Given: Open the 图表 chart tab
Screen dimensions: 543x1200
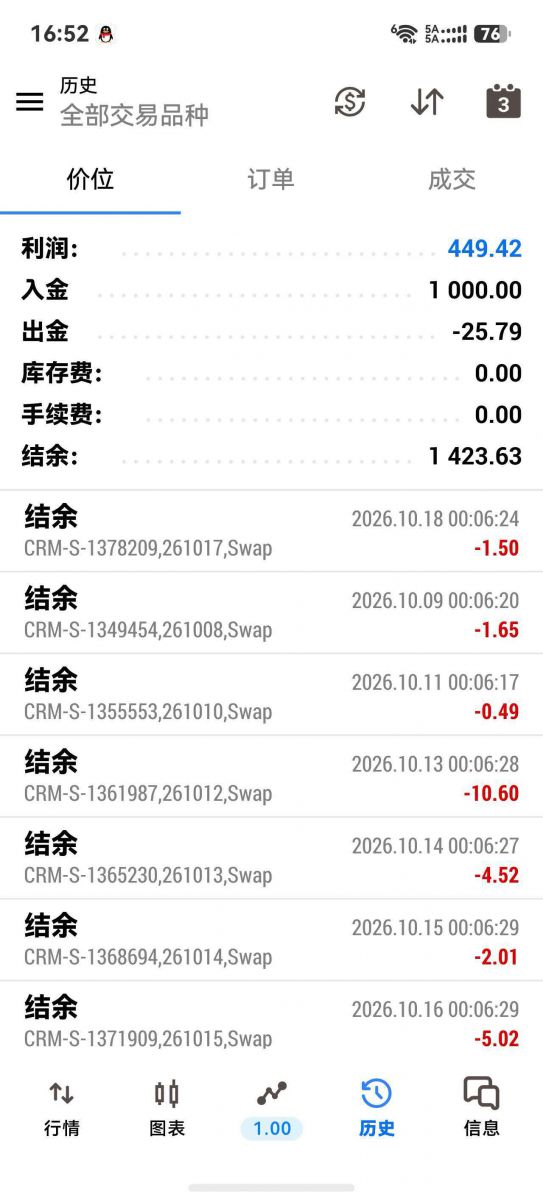Looking at the screenshot, I should click(x=167, y=1108).
